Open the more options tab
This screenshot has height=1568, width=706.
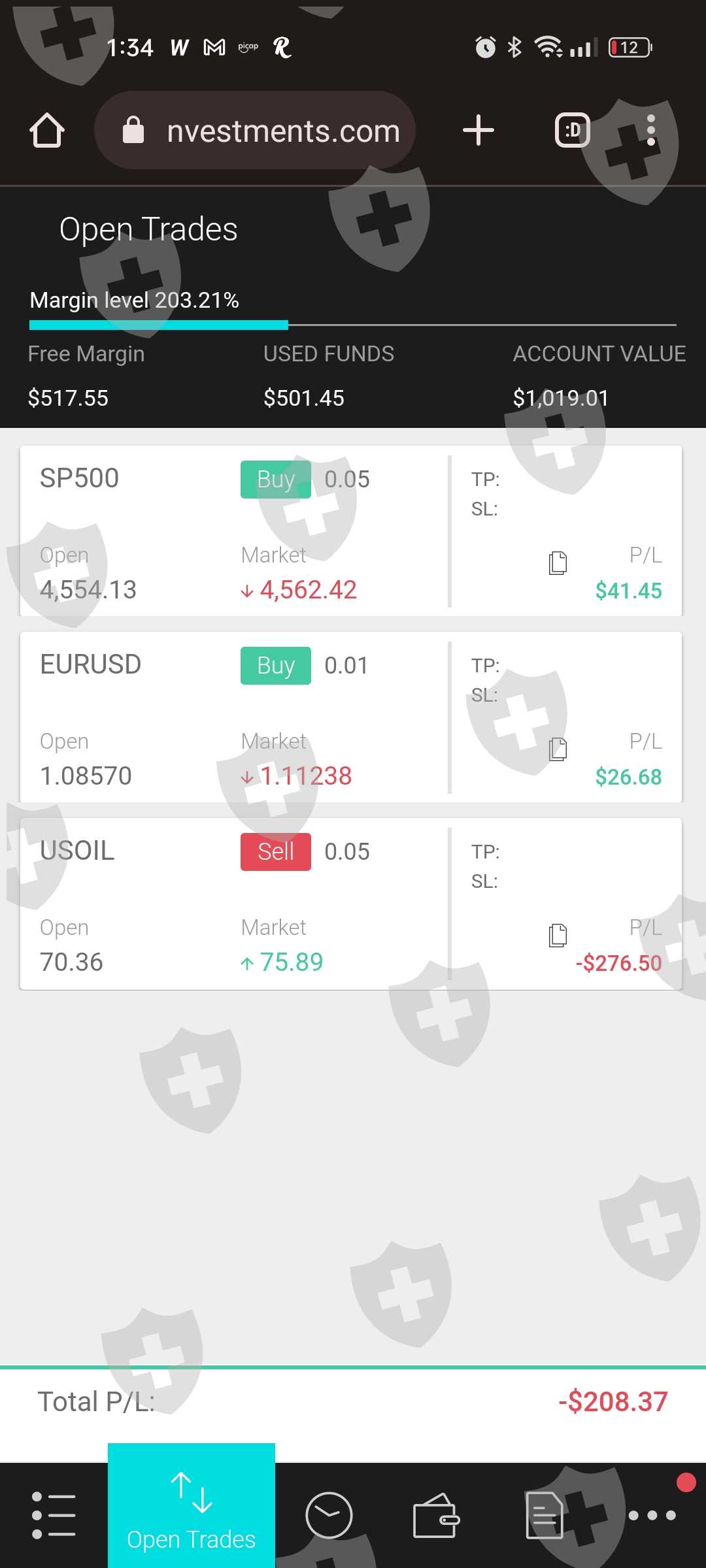(x=652, y=1515)
